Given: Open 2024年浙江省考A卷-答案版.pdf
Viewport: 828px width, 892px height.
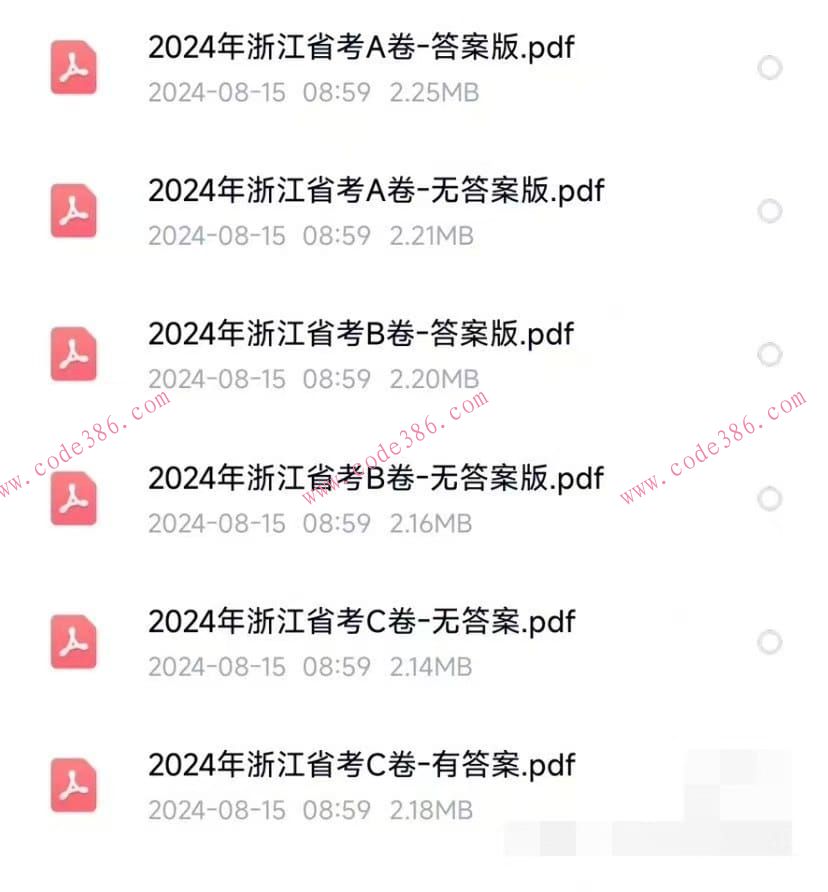Looking at the screenshot, I should tap(361, 47).
